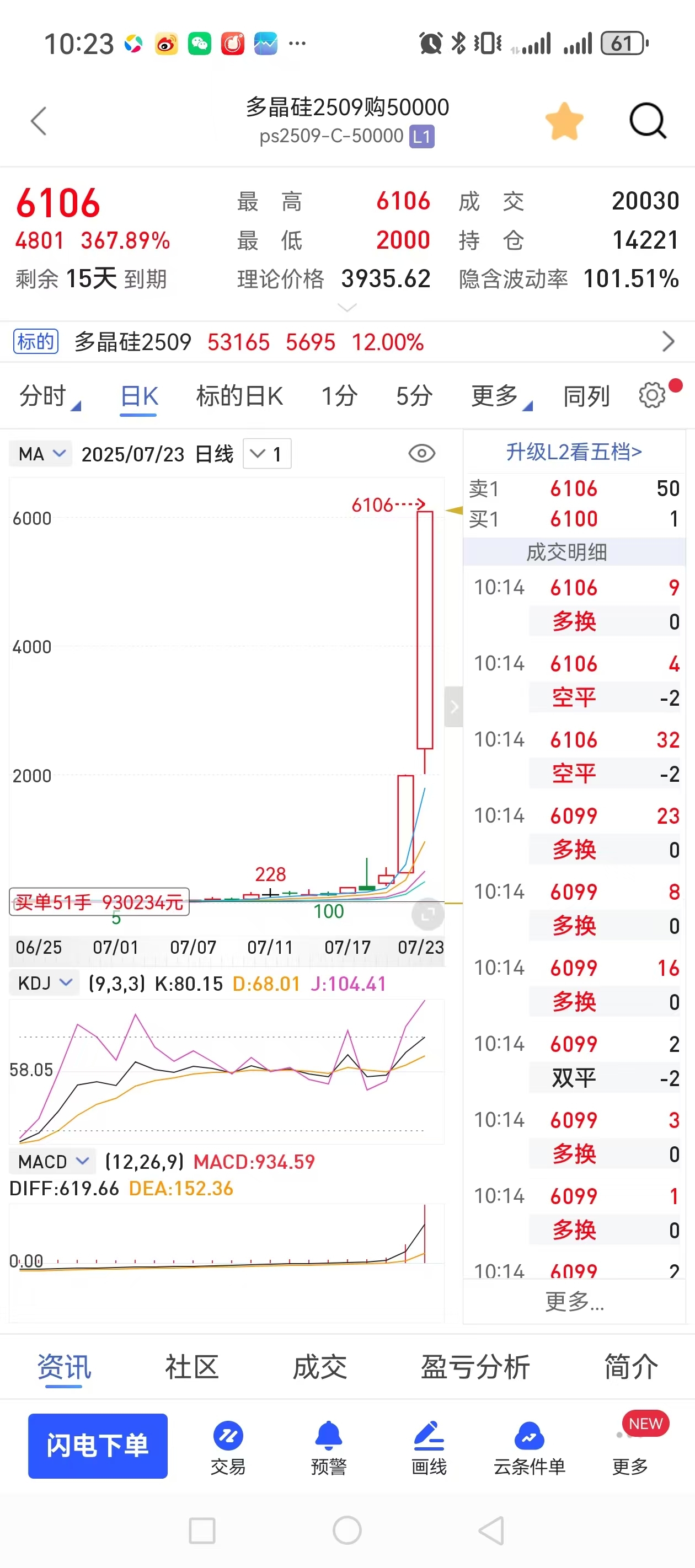Tap the back arrow at top left
Viewport: 695px width, 1568px height.
[39, 121]
